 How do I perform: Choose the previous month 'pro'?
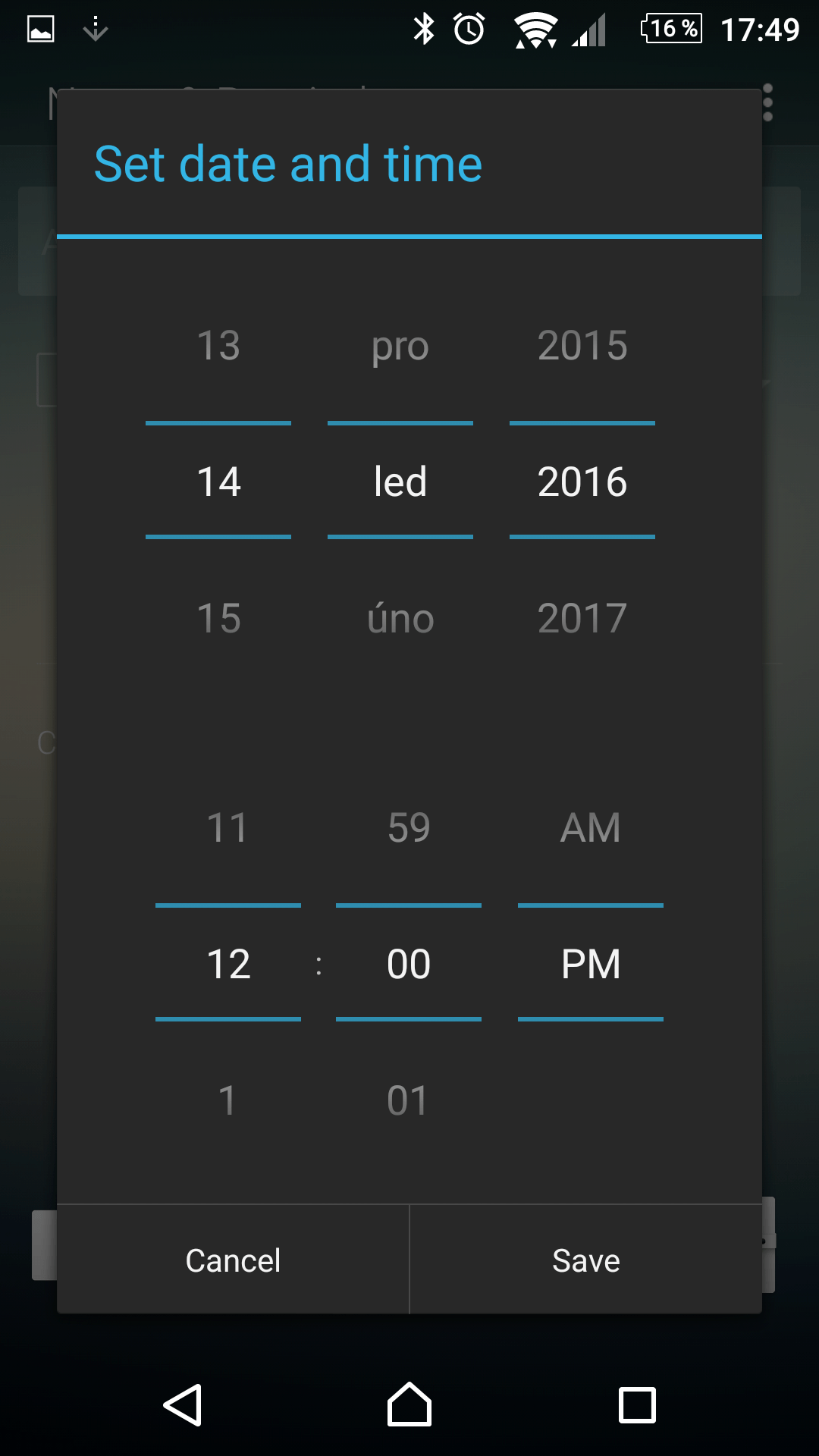click(x=400, y=346)
